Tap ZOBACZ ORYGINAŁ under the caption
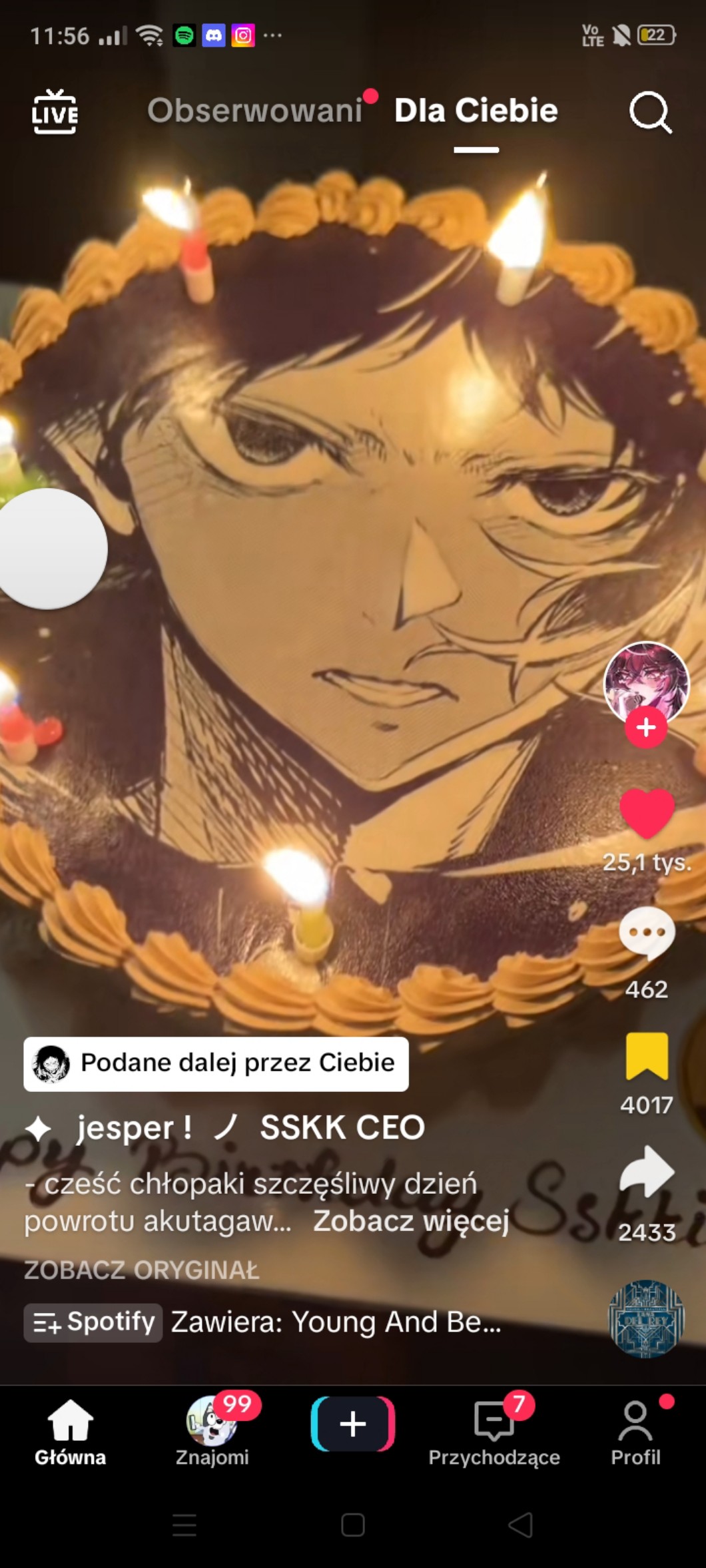 pyautogui.click(x=141, y=1270)
